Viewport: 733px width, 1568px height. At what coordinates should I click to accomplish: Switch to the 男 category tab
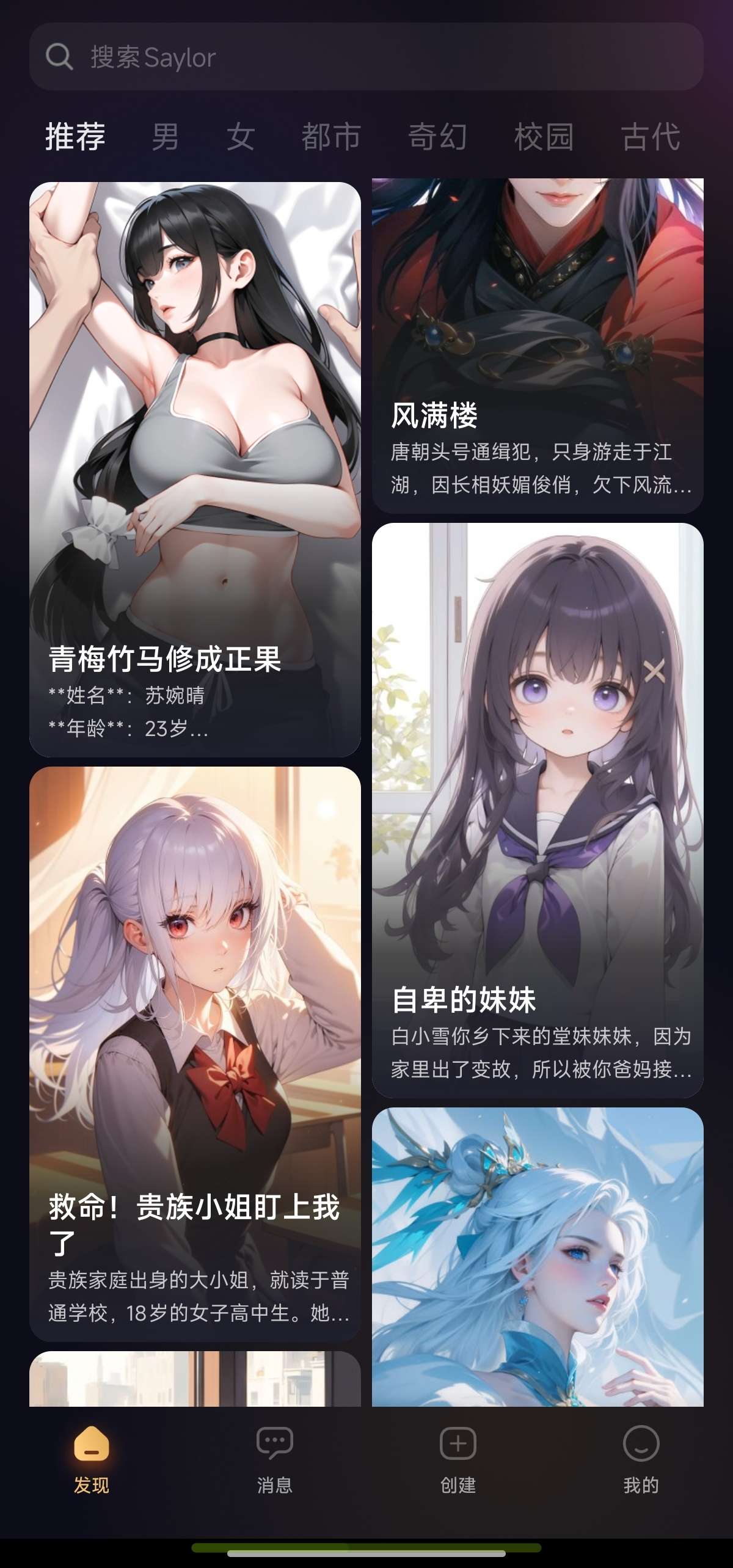tap(165, 136)
